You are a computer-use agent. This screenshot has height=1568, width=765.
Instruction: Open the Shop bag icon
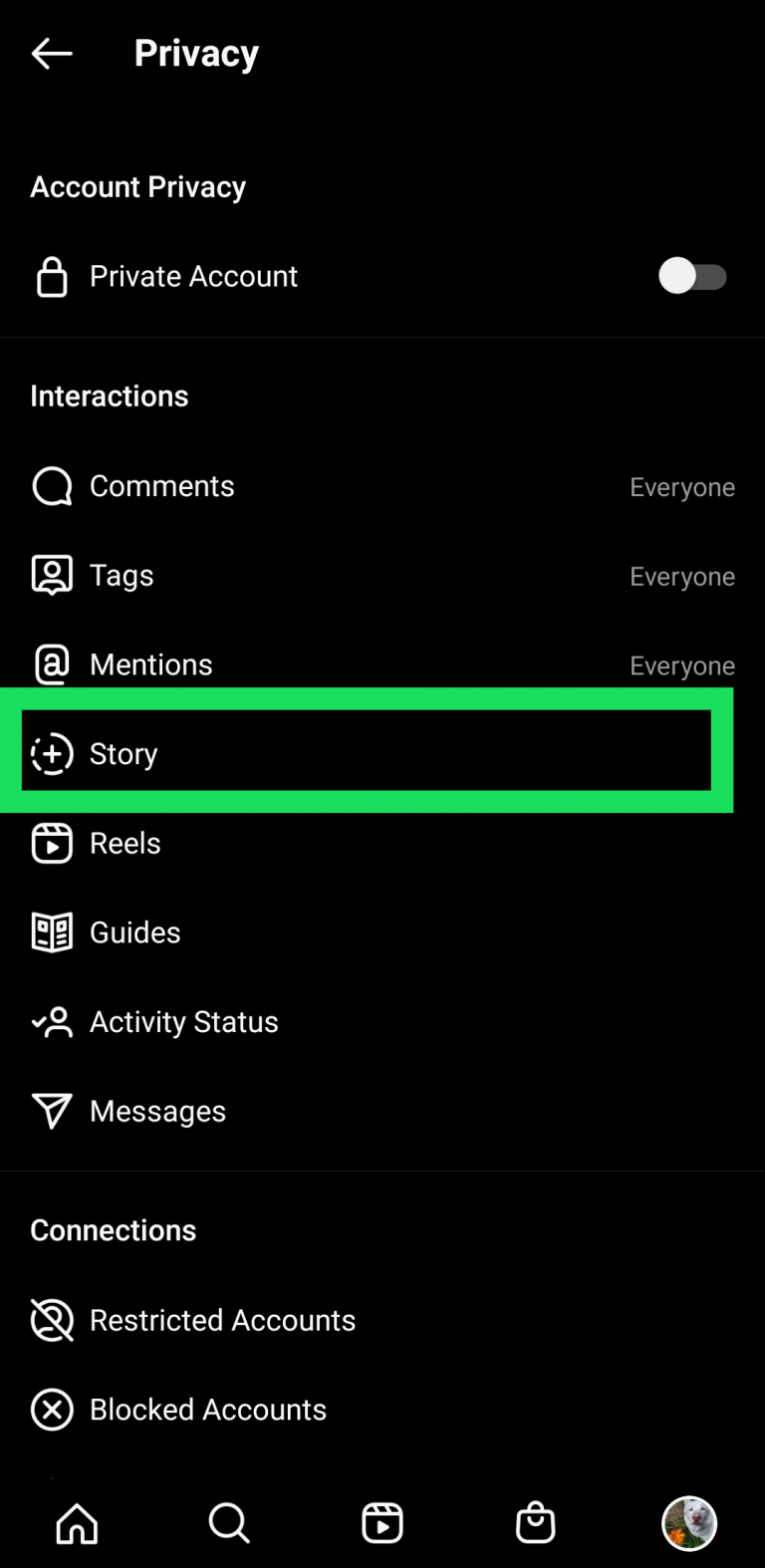535,1523
